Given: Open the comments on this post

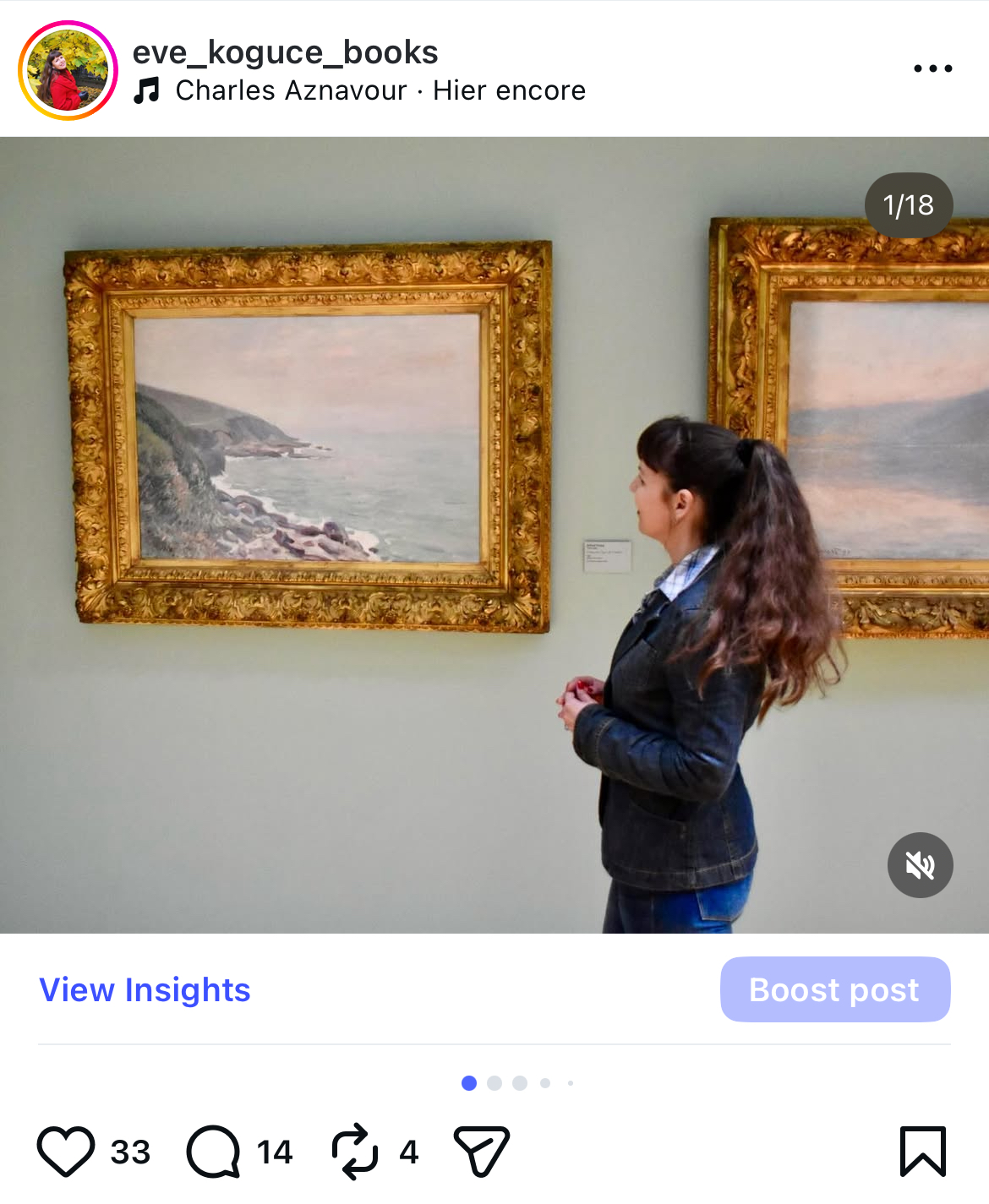Looking at the screenshot, I should [x=214, y=1151].
